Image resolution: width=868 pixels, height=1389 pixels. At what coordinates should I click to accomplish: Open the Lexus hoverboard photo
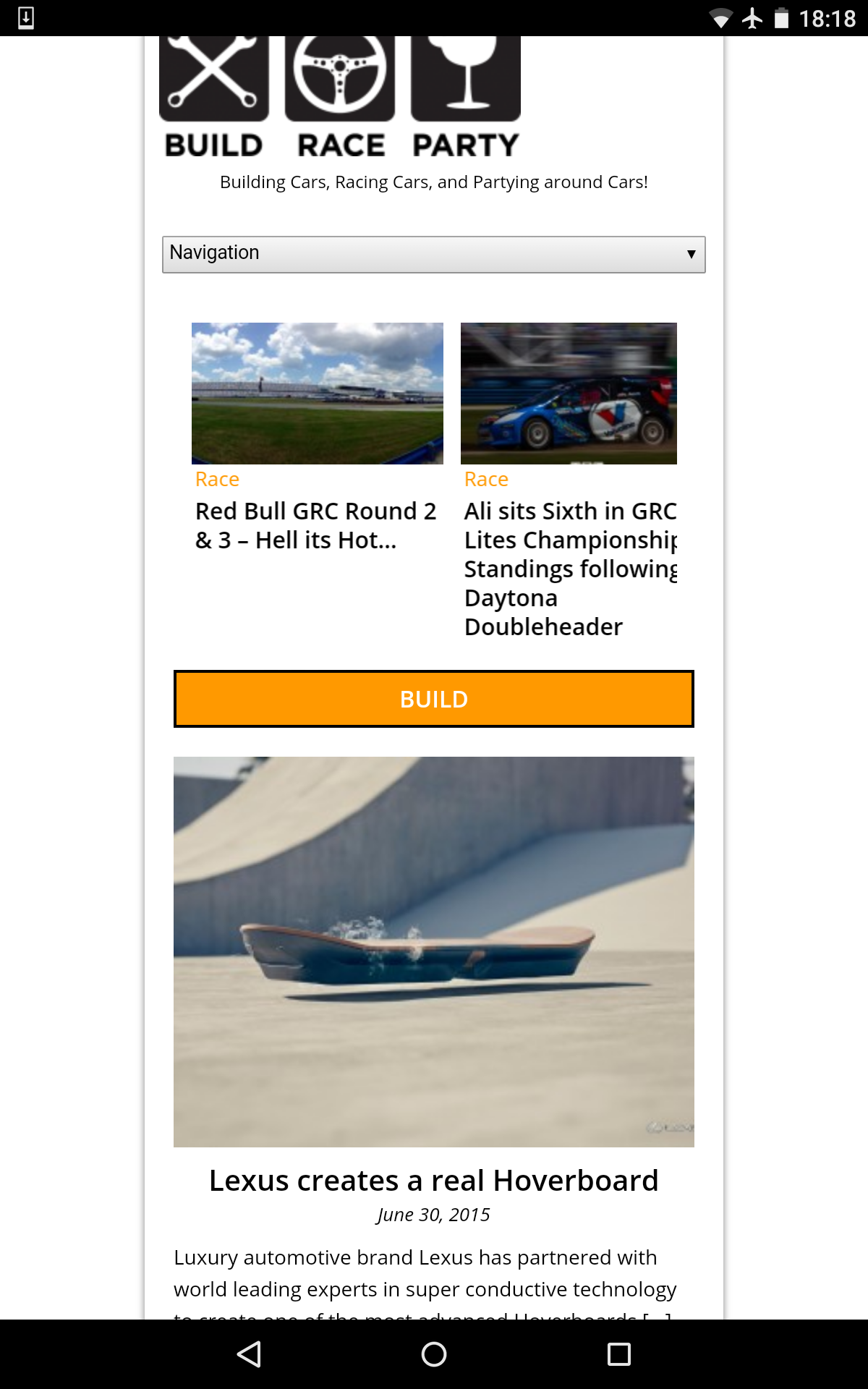click(433, 951)
